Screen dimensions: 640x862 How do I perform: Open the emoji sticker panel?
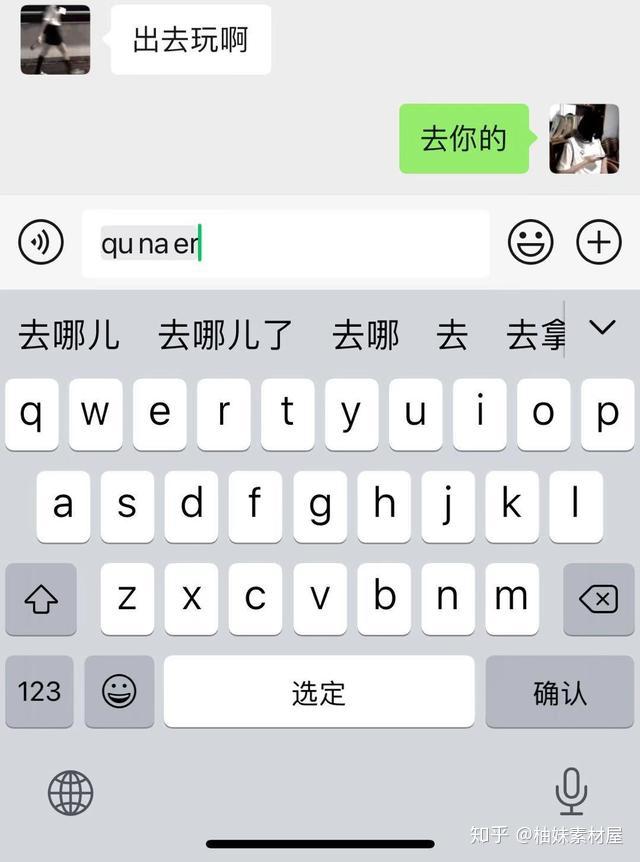click(x=530, y=243)
